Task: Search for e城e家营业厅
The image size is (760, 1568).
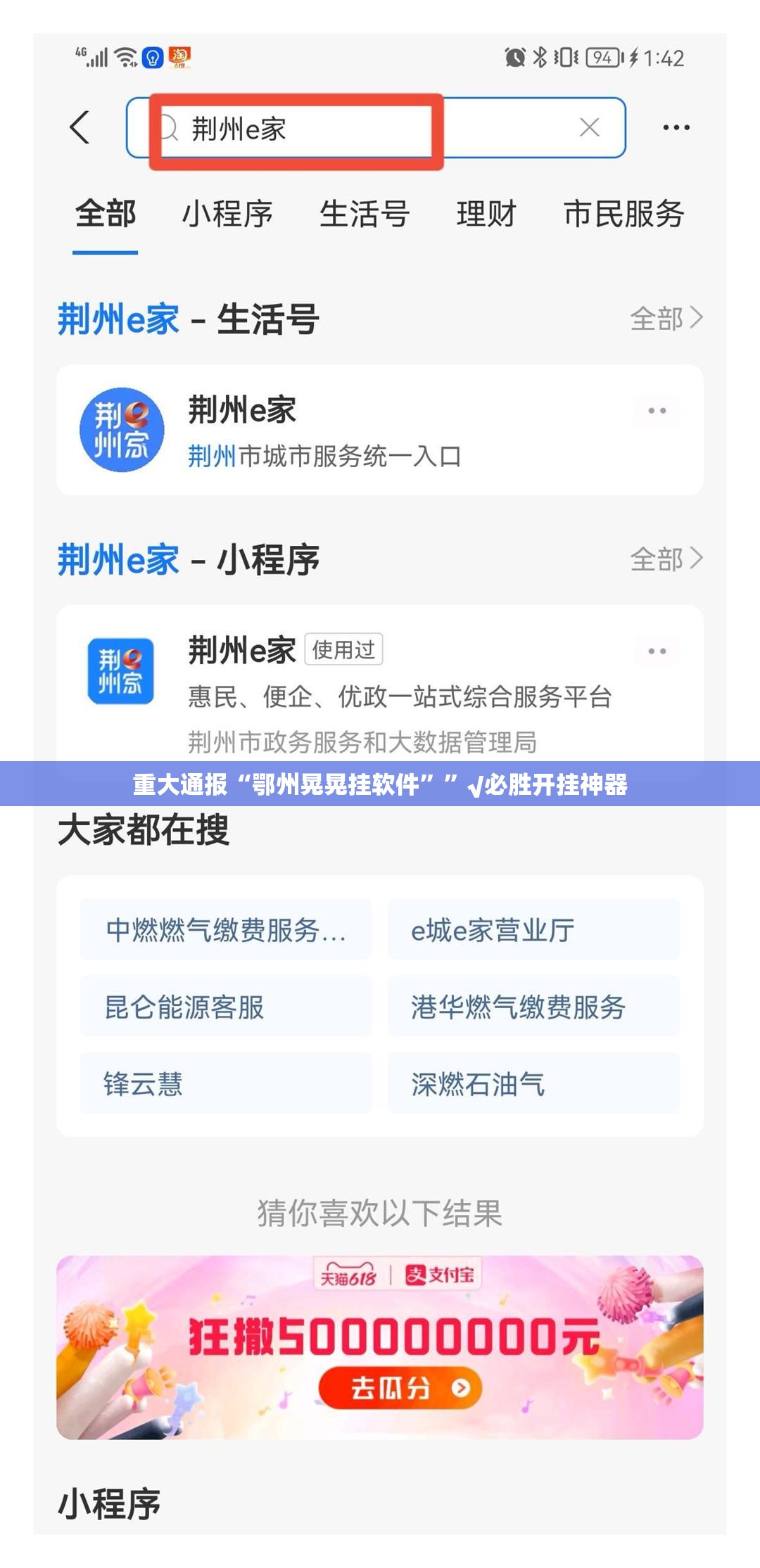Action: [x=533, y=930]
